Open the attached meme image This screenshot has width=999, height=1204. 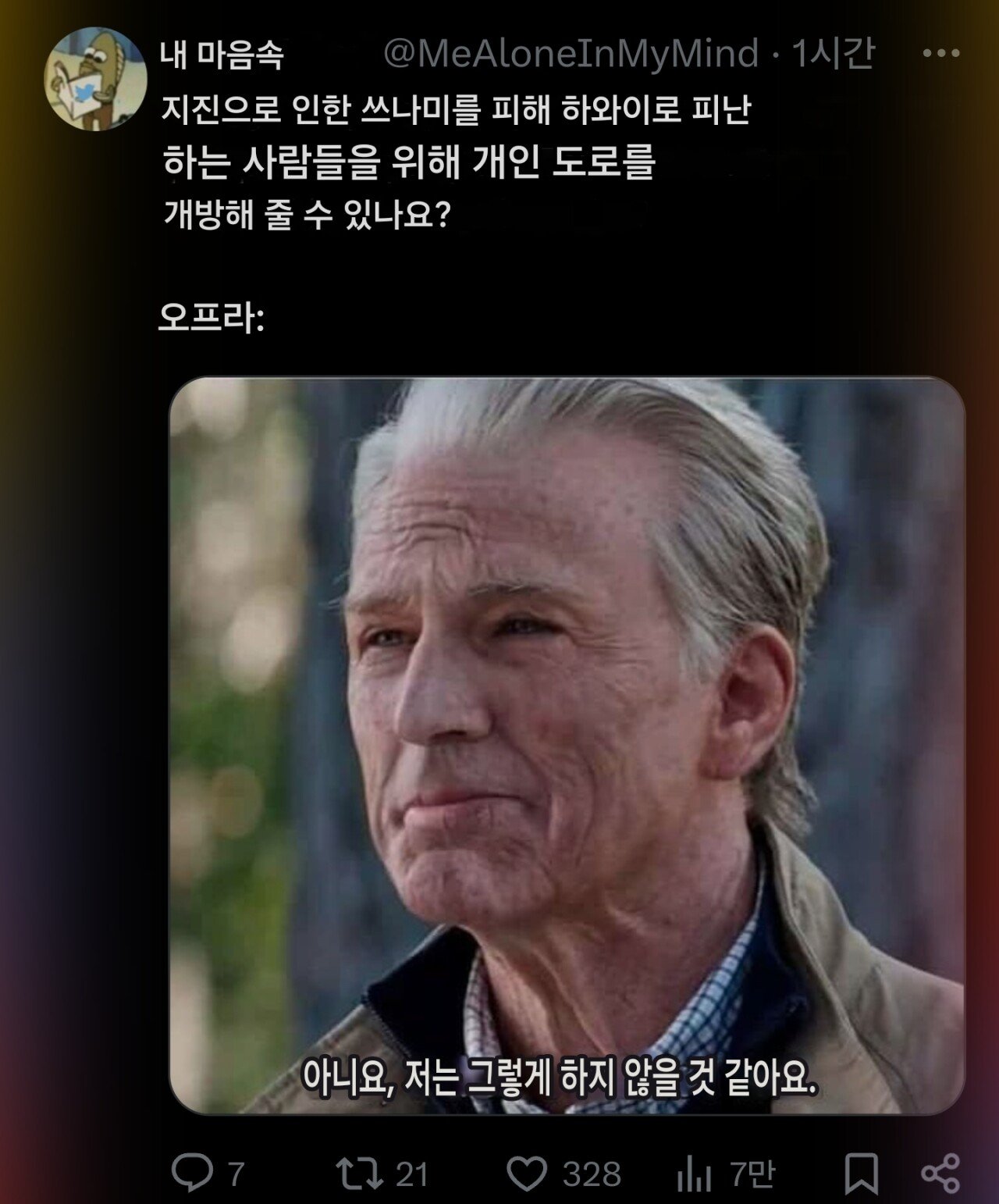567,745
